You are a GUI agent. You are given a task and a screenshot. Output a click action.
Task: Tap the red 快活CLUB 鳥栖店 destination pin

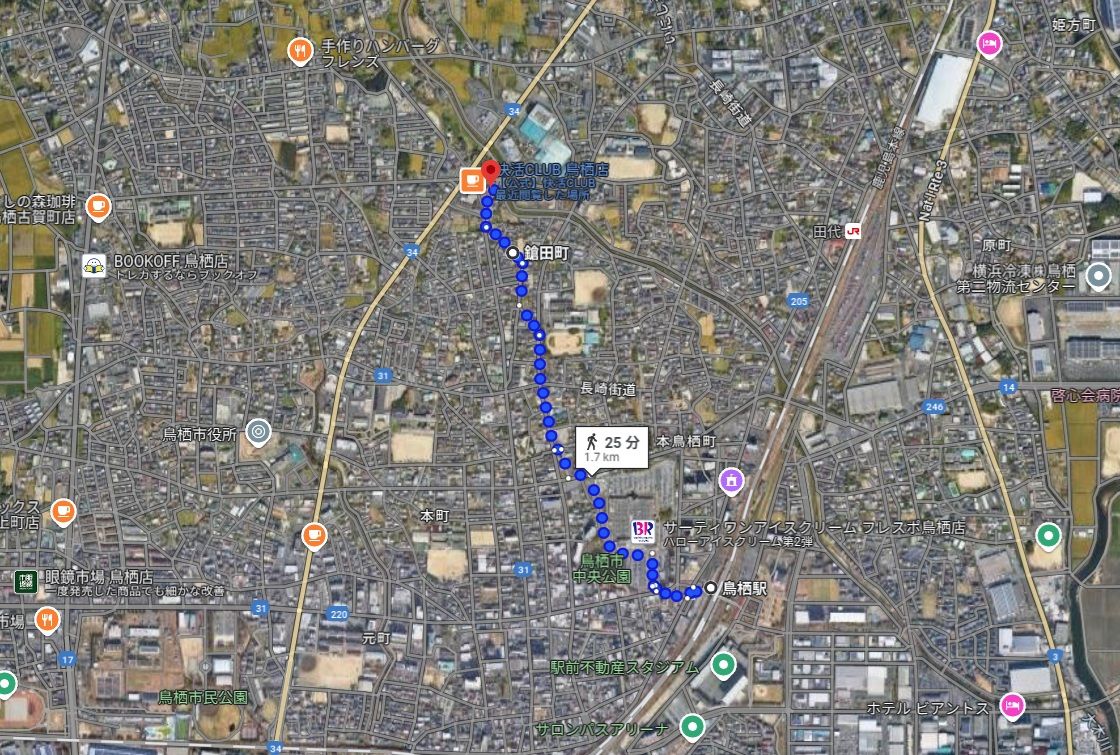pos(490,172)
